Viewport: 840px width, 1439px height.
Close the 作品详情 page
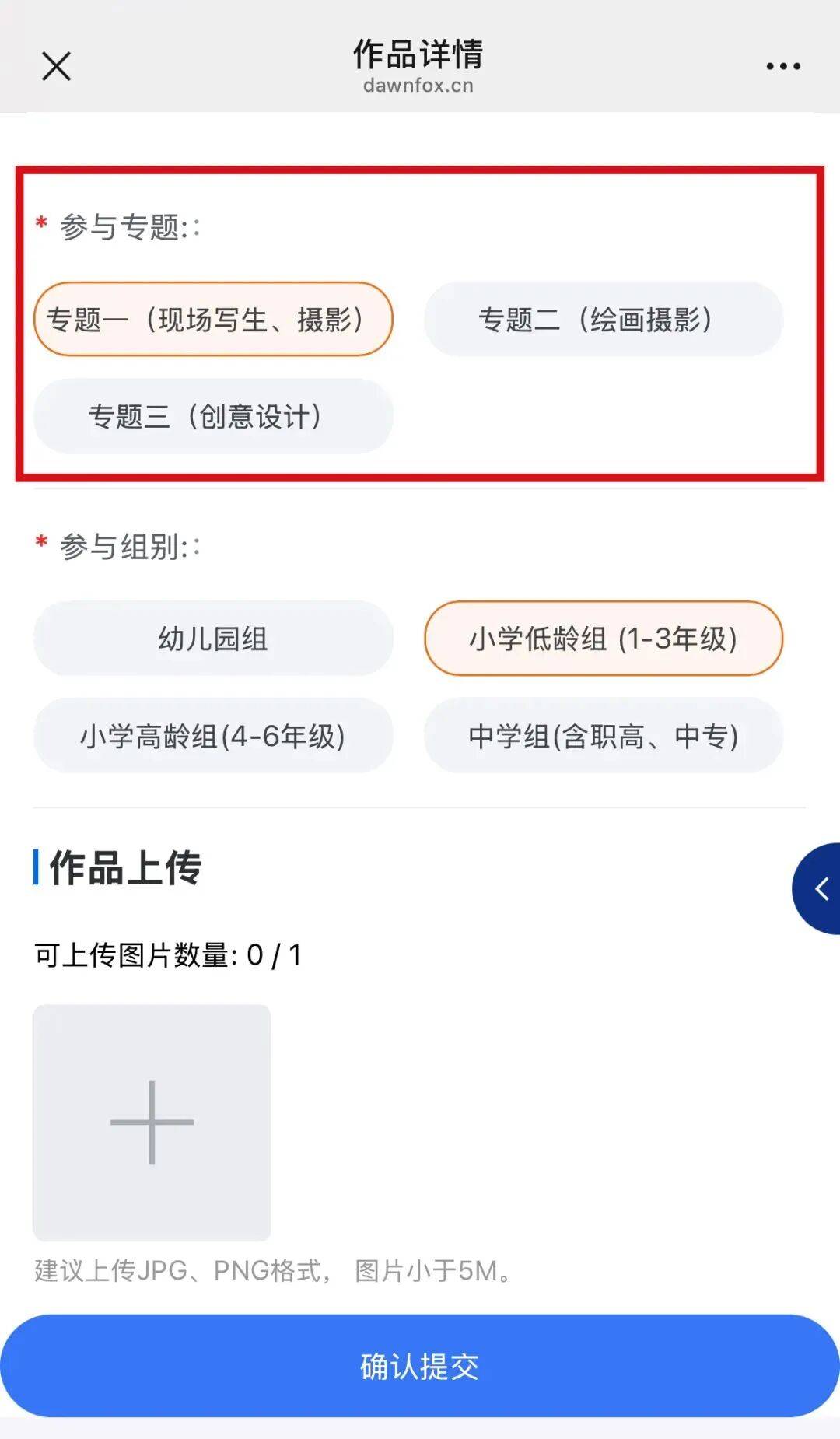click(x=56, y=66)
